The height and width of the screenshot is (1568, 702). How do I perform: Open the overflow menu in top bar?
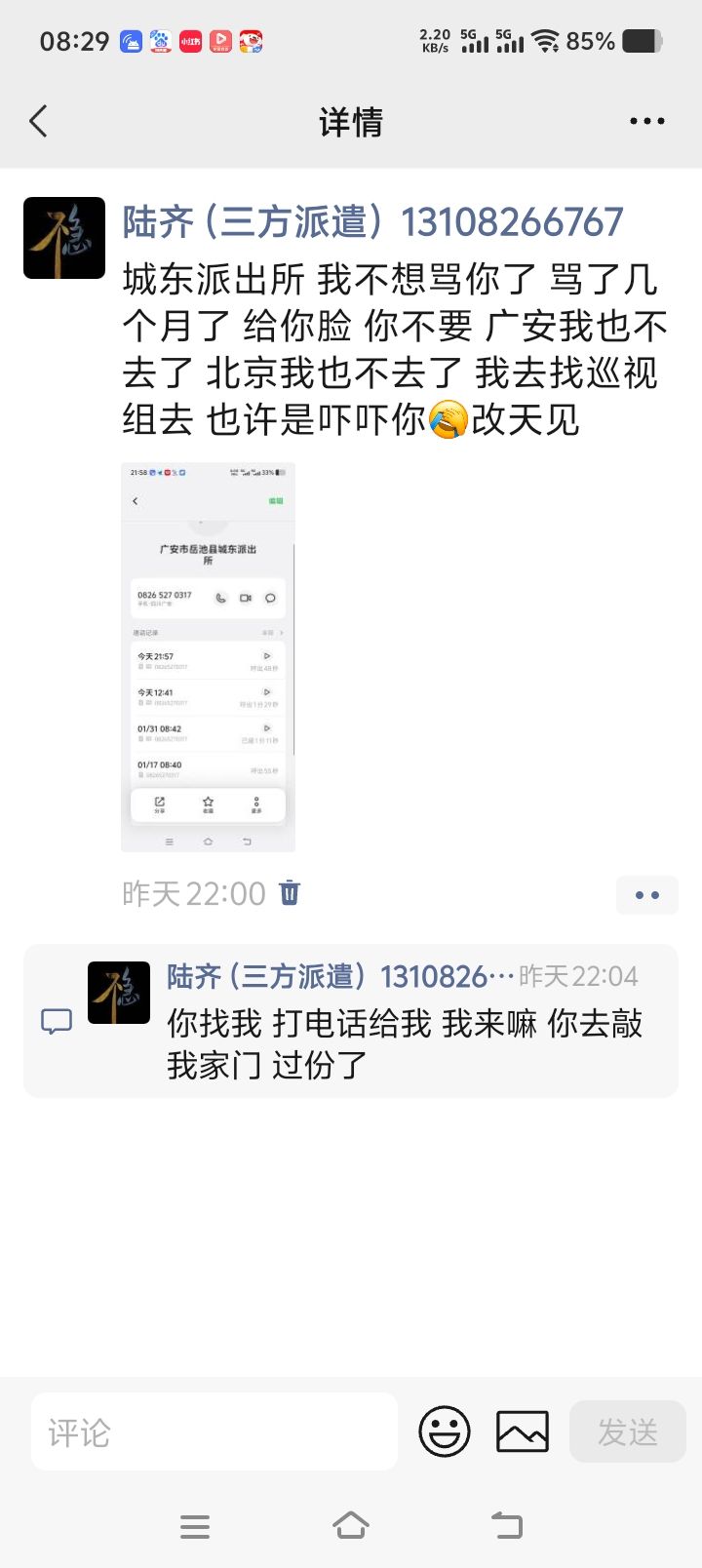pos(646,122)
